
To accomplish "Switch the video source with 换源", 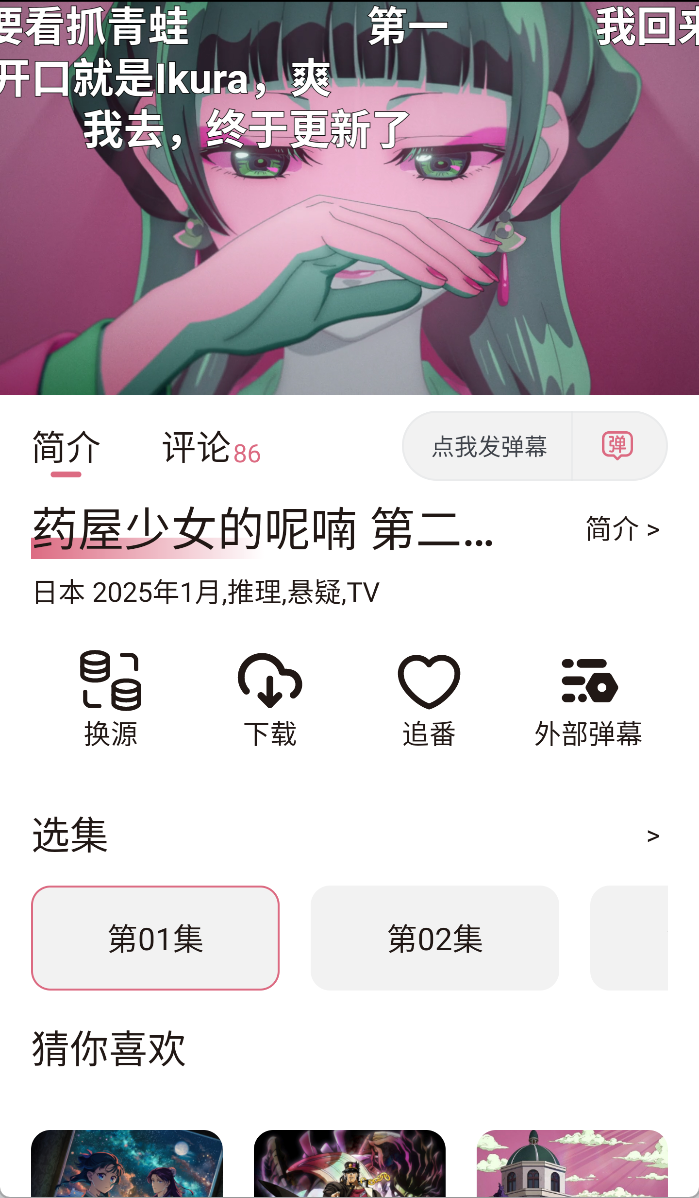I will (x=110, y=699).
